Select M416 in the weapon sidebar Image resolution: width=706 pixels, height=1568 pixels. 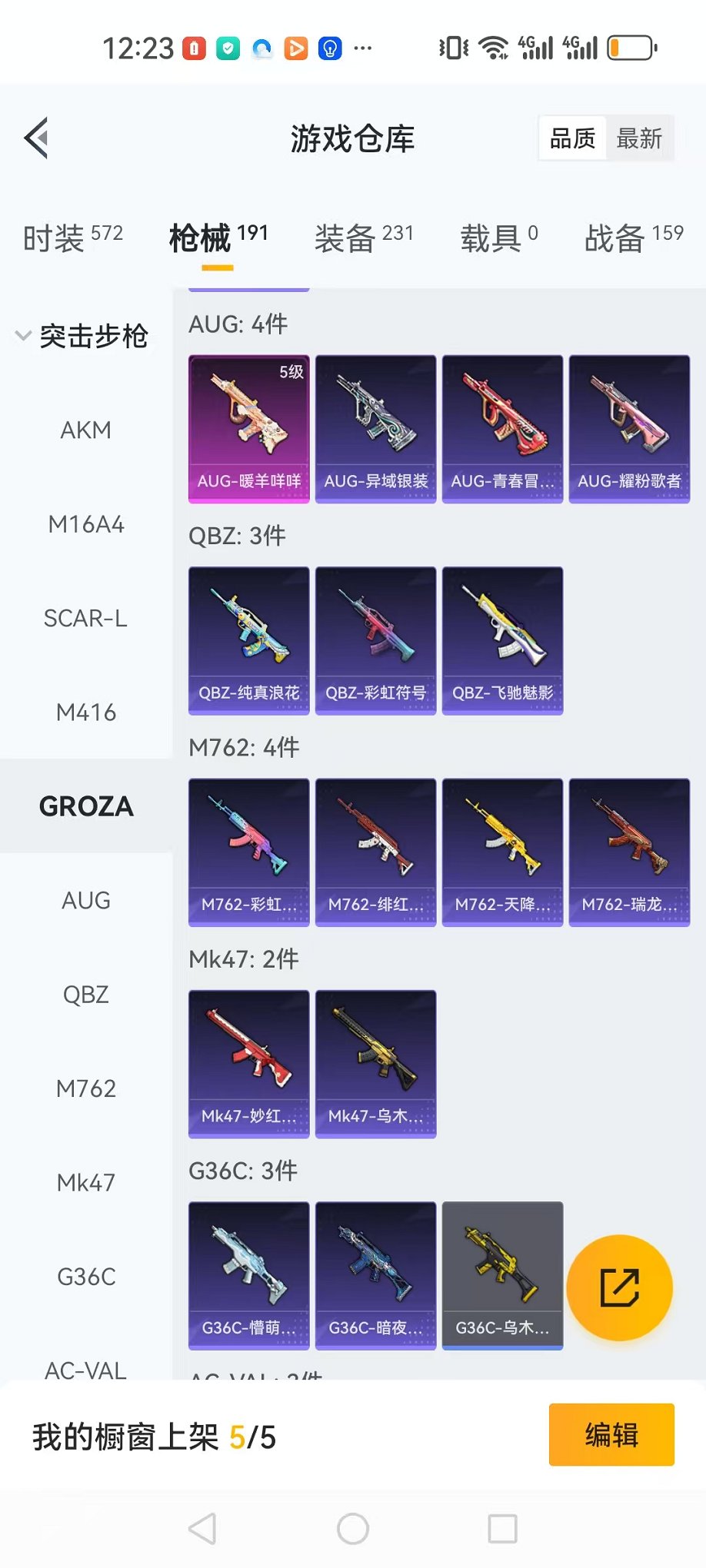point(86,713)
